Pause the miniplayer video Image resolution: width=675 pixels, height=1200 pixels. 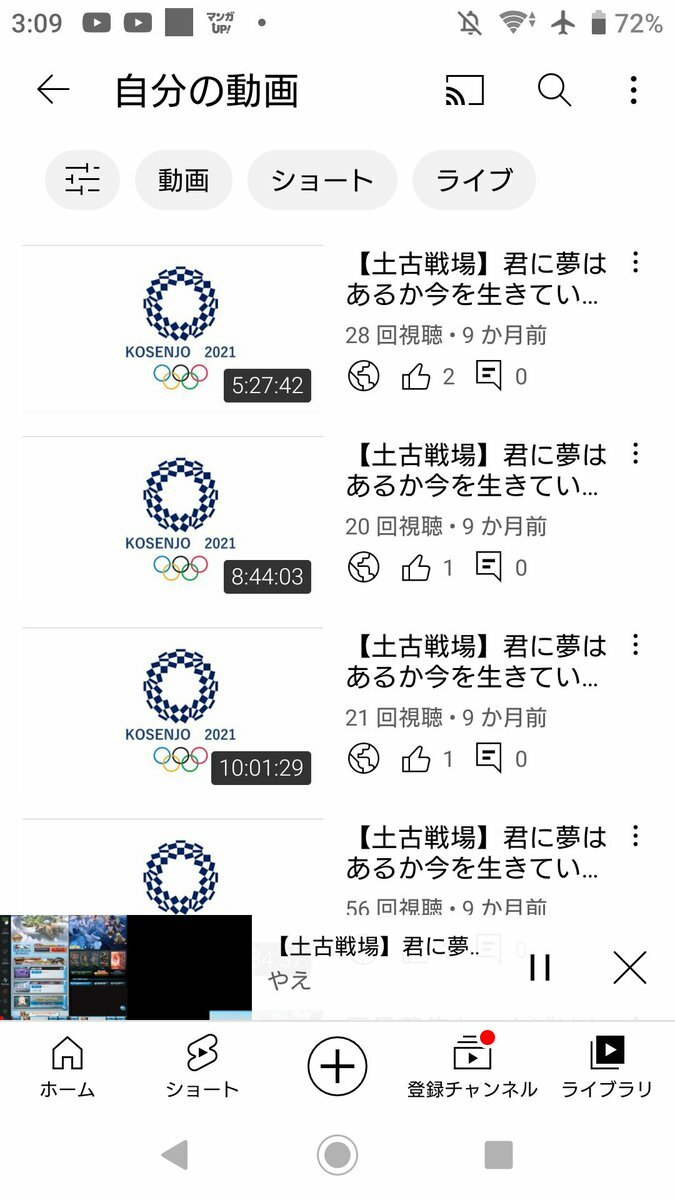540,967
